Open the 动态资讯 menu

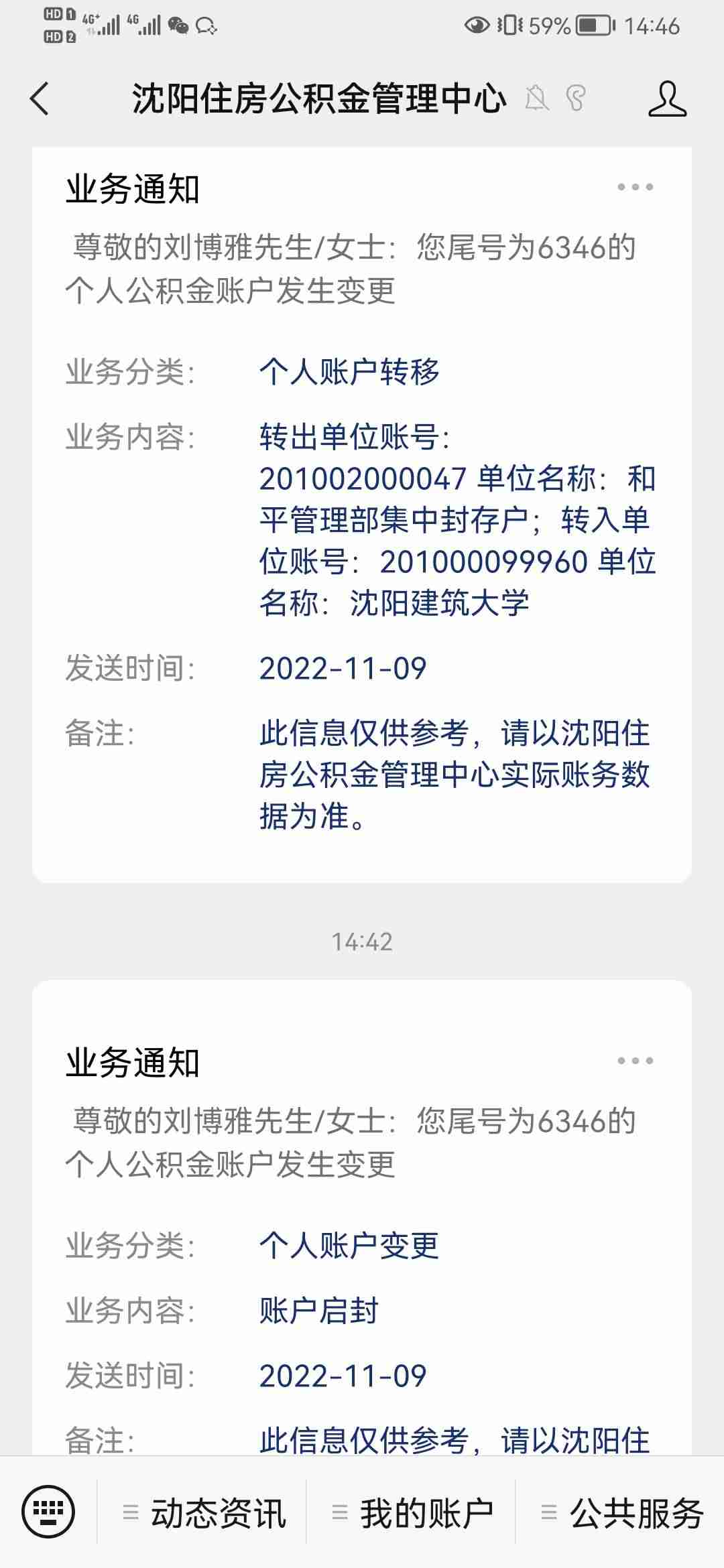[x=205, y=1513]
